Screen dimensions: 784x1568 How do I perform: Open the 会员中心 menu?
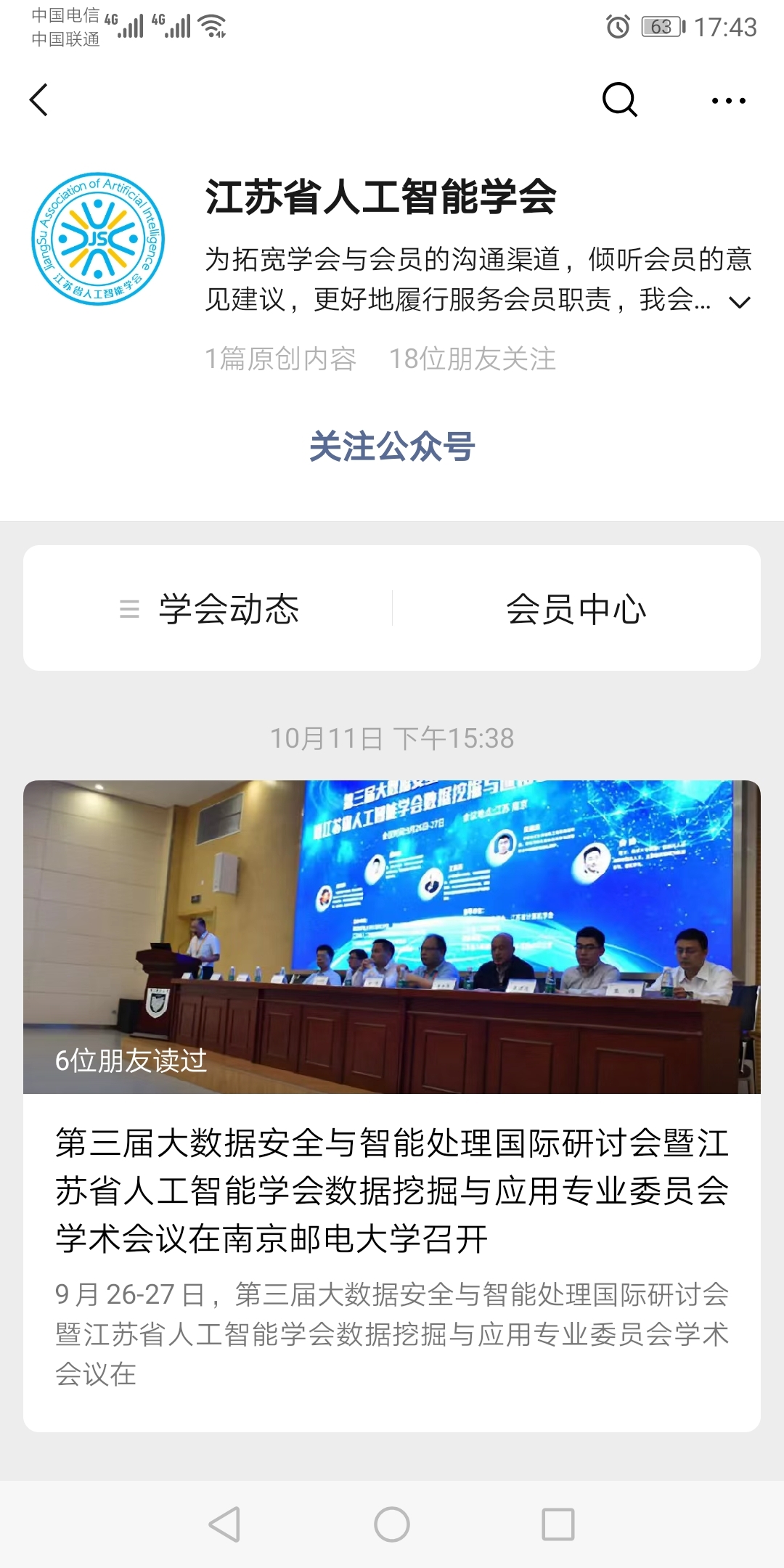point(576,608)
